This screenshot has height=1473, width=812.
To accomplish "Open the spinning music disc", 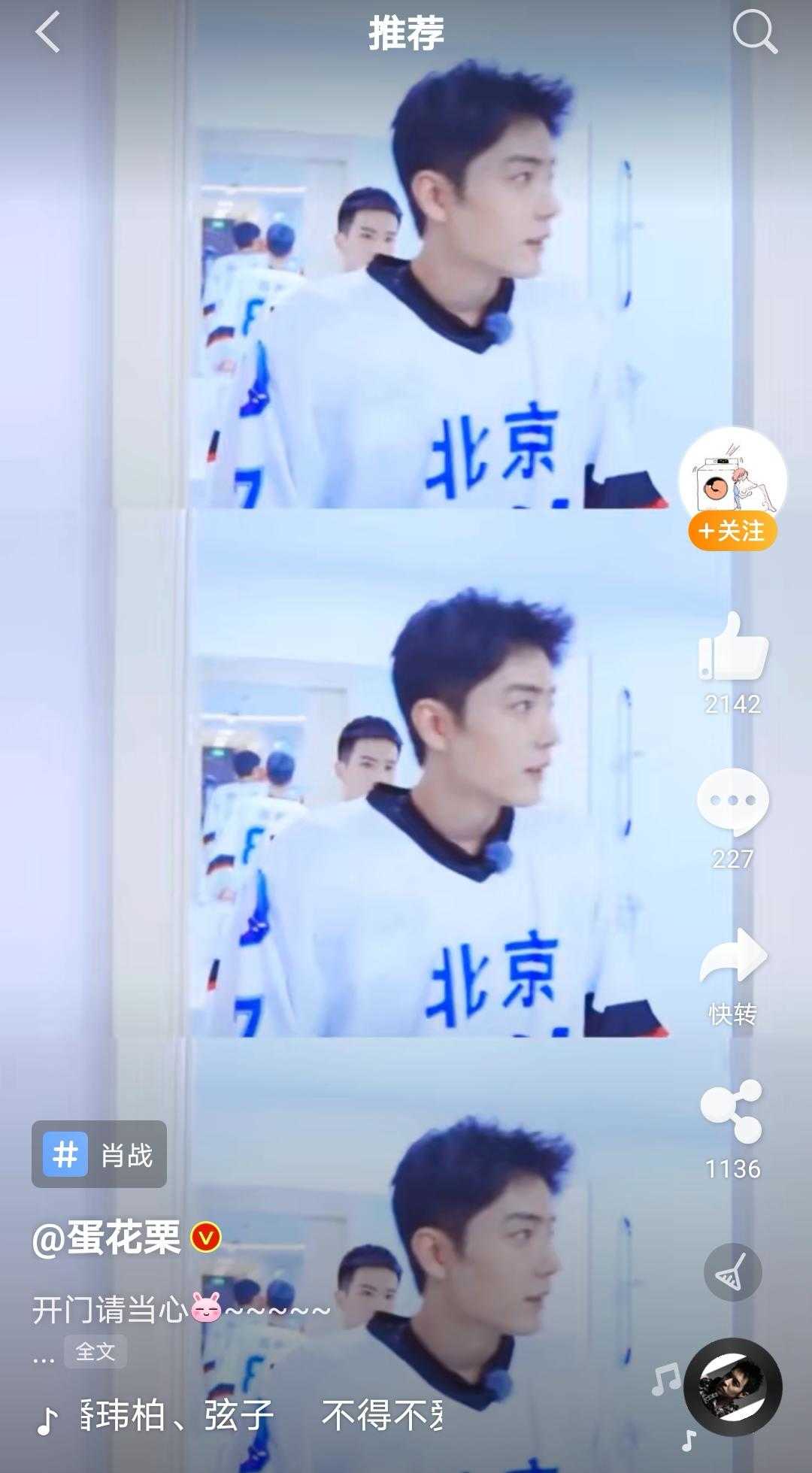I will tap(732, 1388).
